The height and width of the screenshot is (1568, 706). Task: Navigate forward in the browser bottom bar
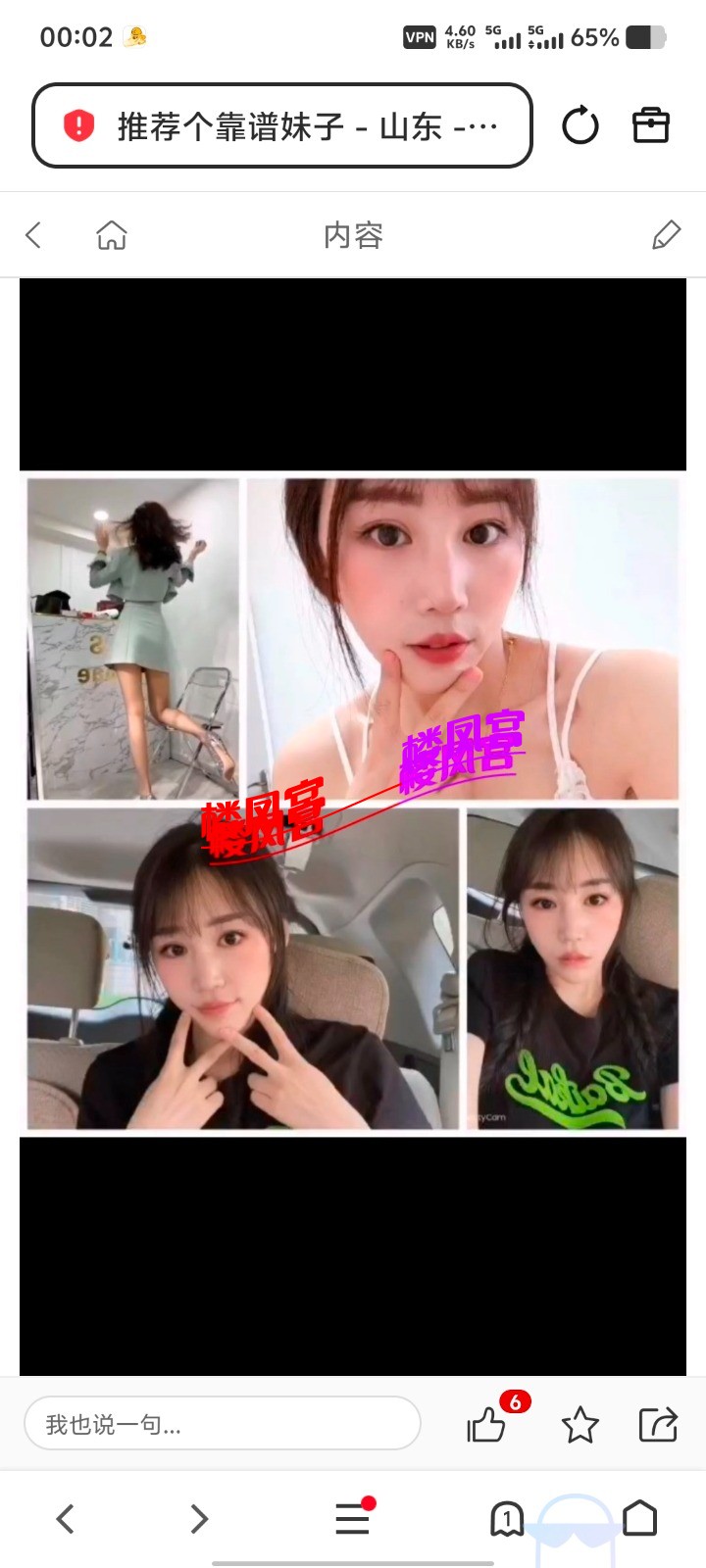(x=199, y=1519)
